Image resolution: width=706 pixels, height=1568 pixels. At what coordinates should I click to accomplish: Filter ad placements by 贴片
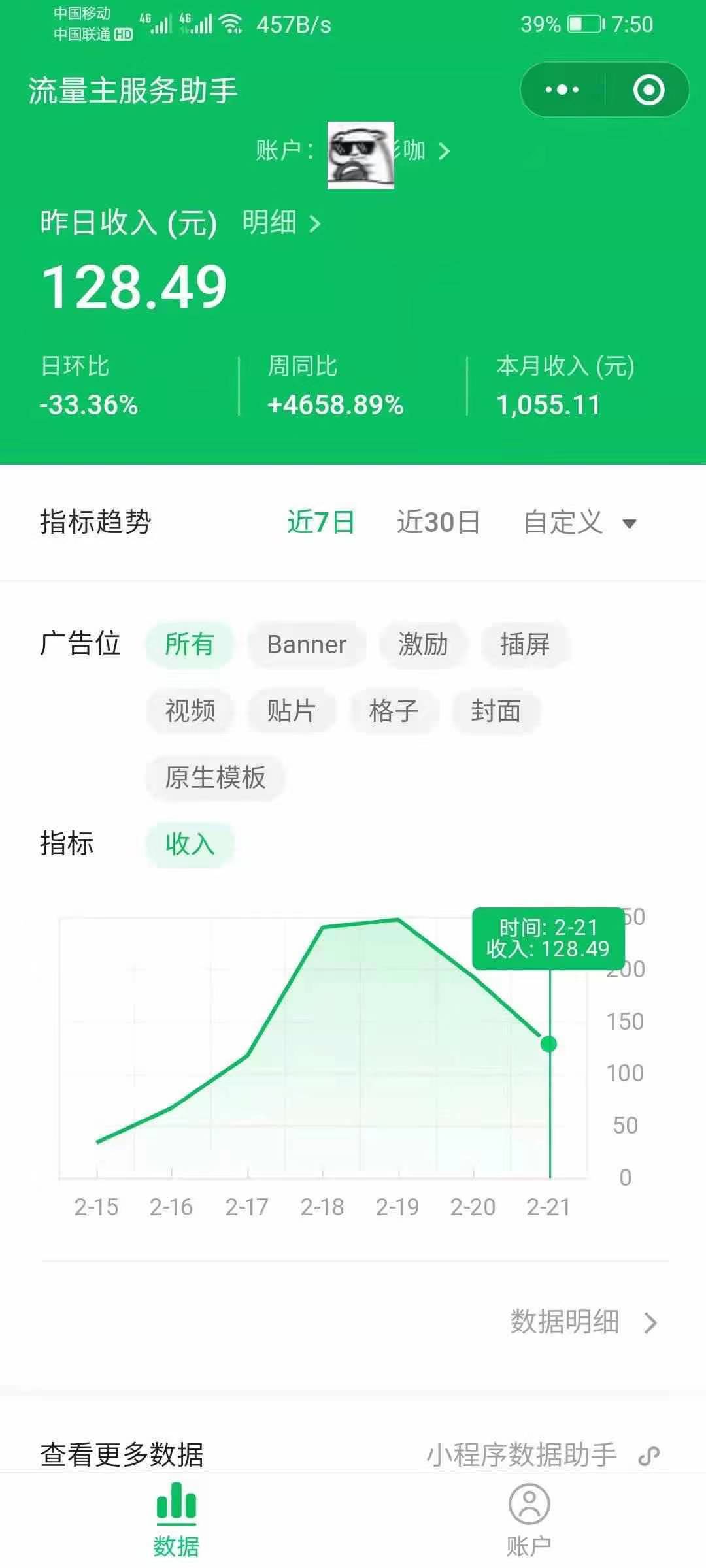coord(292,711)
